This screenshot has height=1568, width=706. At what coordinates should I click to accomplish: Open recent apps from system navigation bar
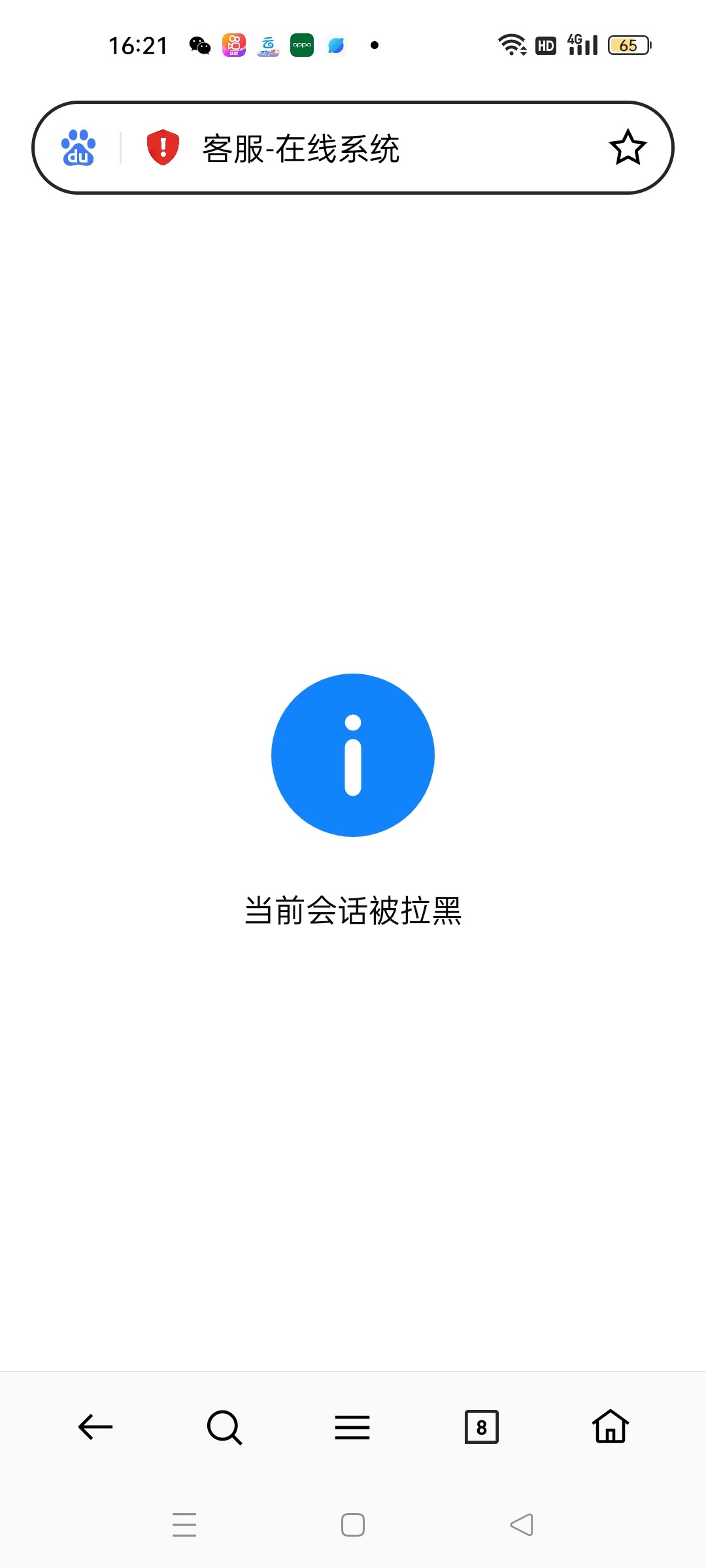tap(184, 1525)
